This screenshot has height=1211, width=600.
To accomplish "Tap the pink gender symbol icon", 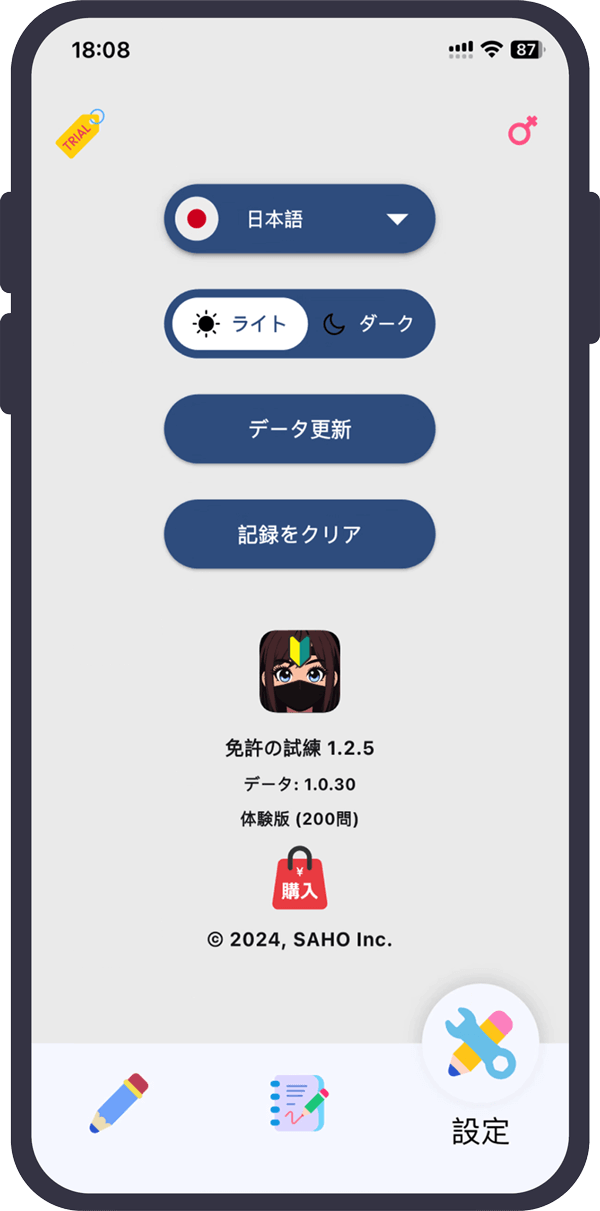I will pyautogui.click(x=522, y=131).
